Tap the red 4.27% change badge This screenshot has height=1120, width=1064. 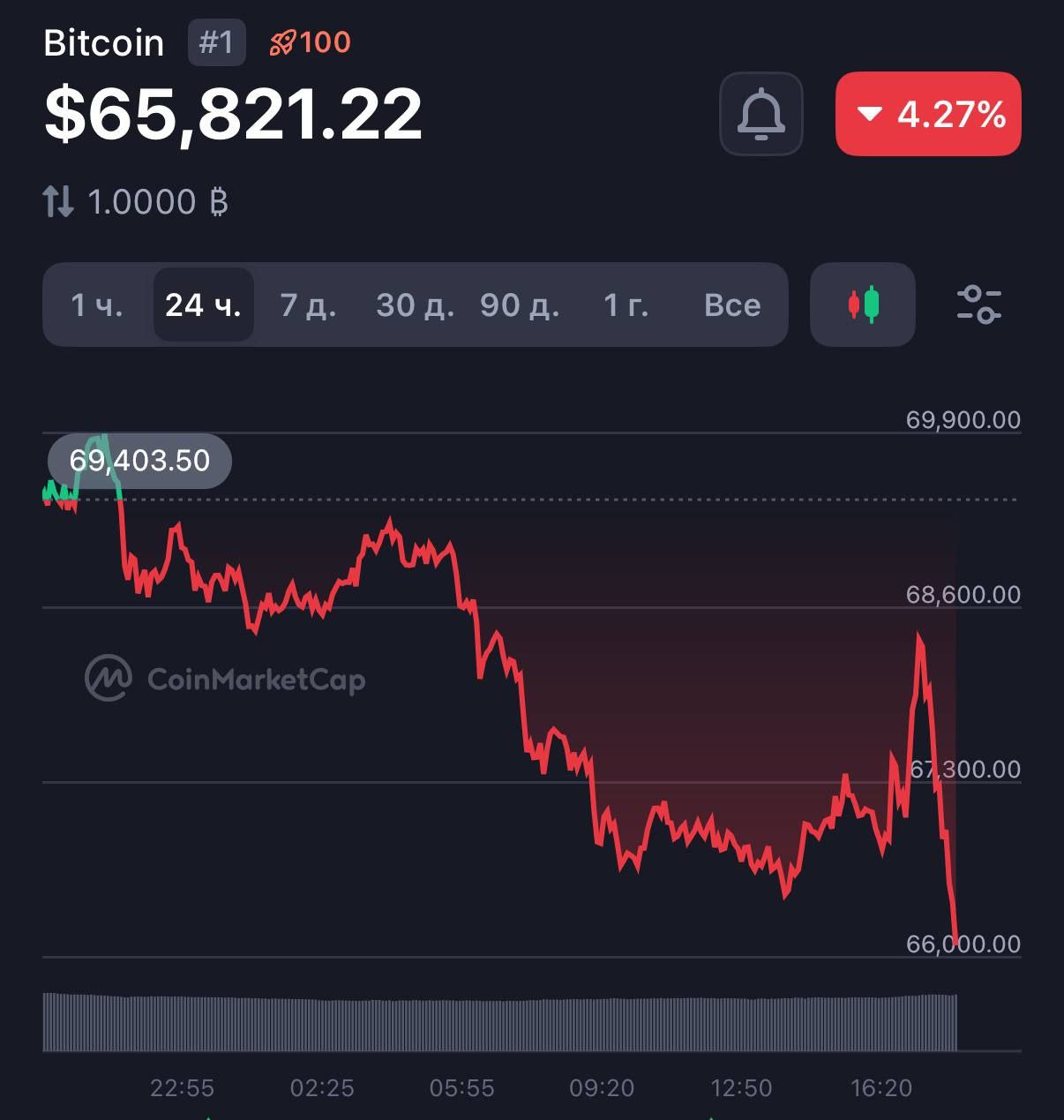coord(928,115)
